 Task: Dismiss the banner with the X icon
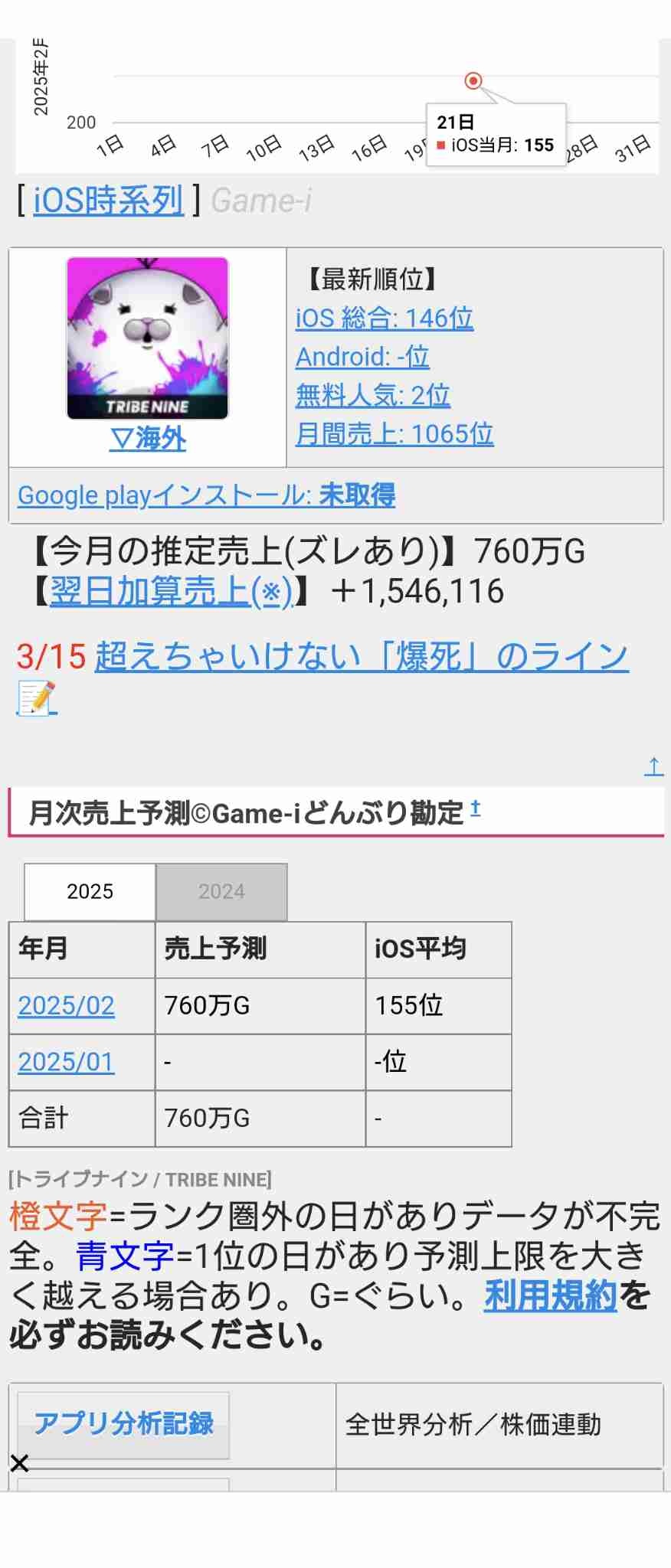pyautogui.click(x=19, y=1463)
